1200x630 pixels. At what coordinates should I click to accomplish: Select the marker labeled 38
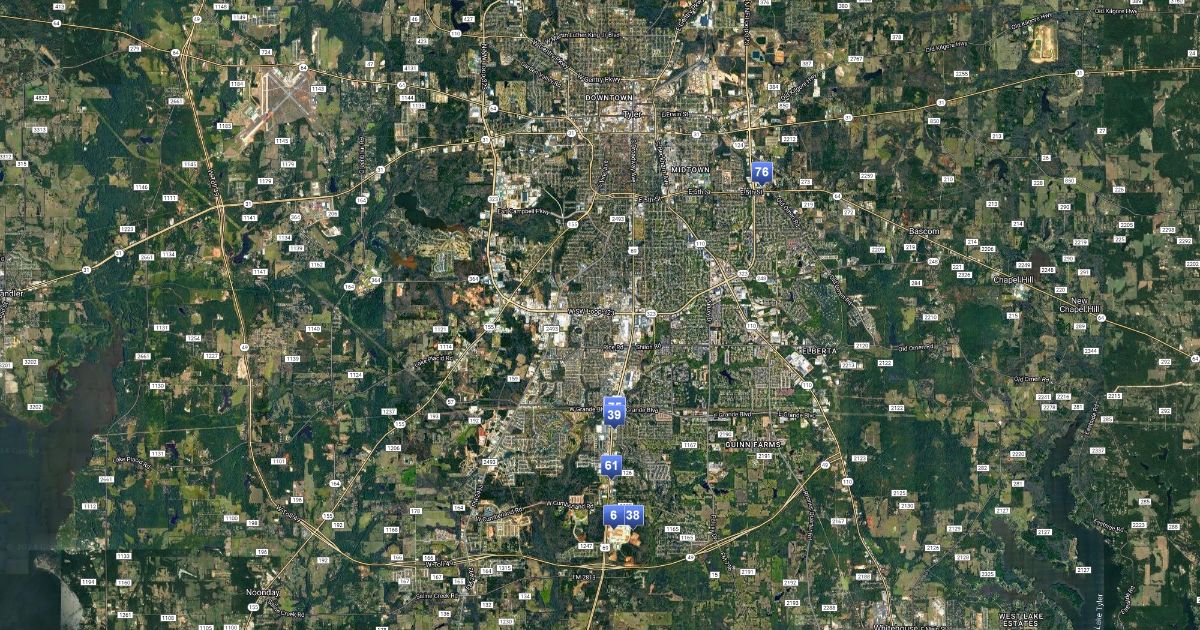[x=633, y=515]
